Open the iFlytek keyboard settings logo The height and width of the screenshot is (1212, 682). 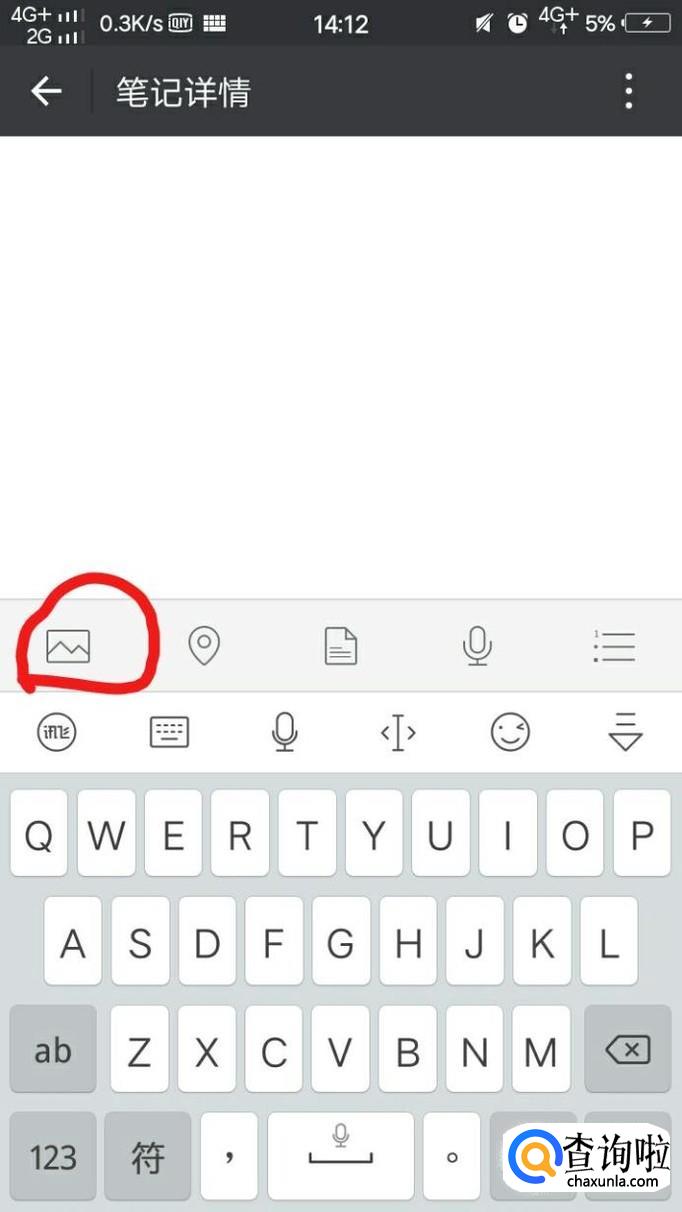pyautogui.click(x=57, y=733)
